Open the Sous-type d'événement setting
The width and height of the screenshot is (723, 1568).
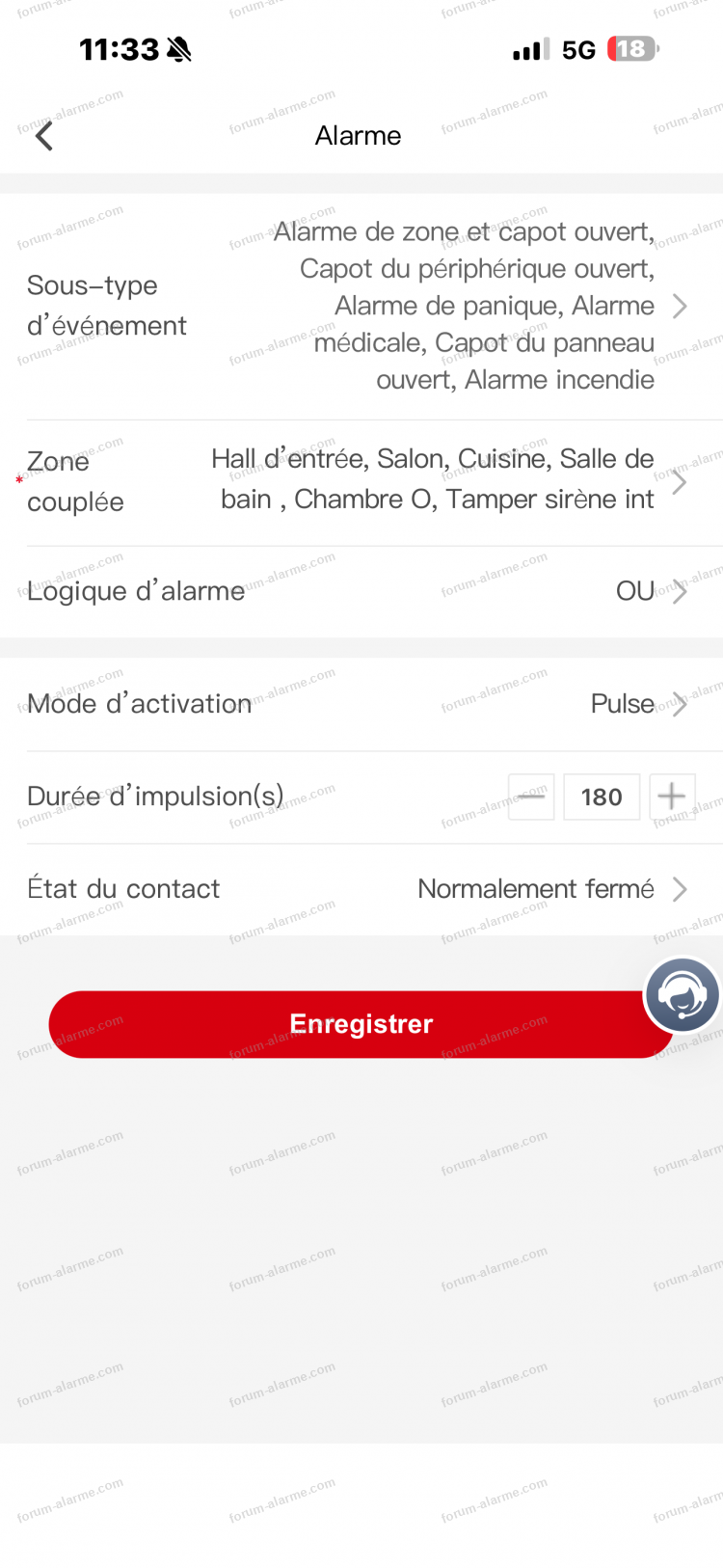463,306
